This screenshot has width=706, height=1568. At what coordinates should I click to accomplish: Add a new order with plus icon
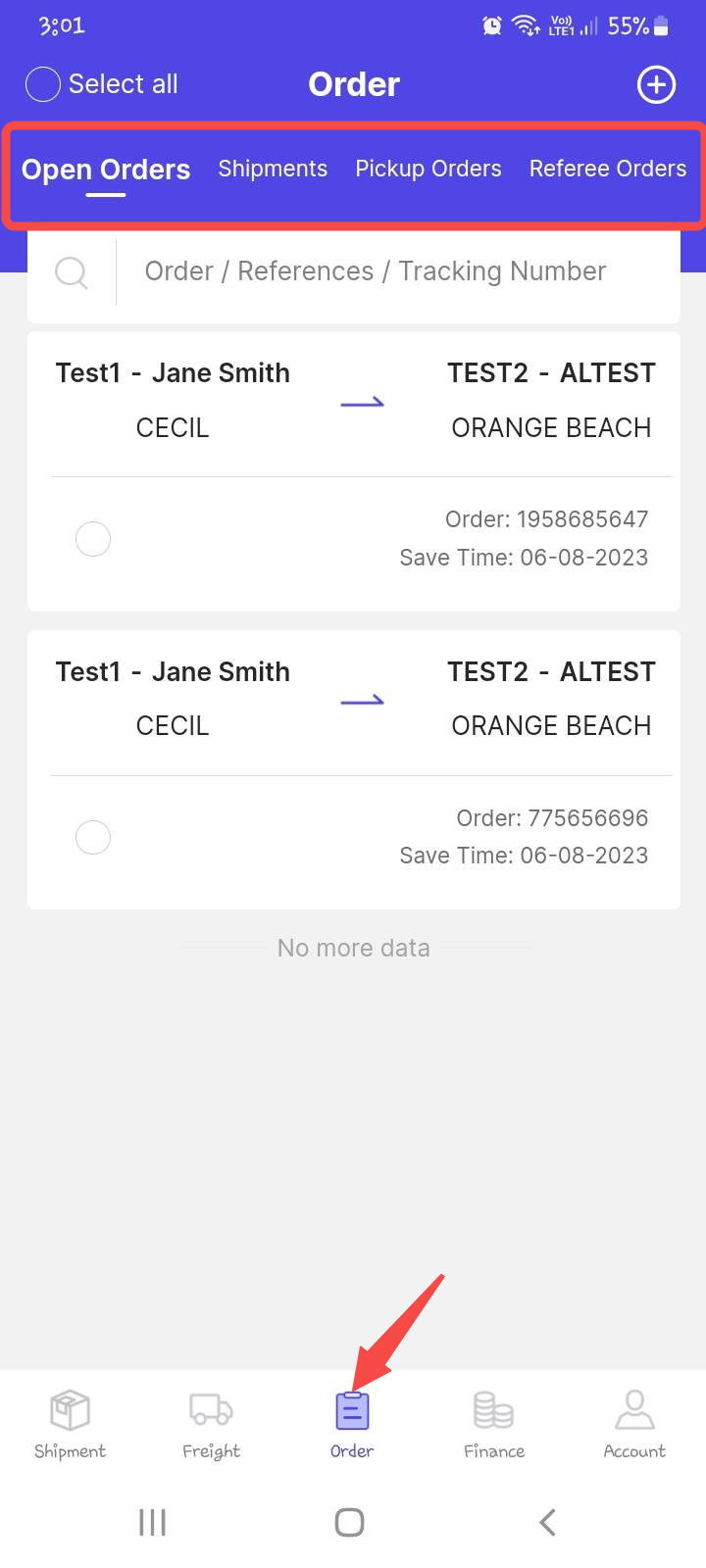pos(656,84)
